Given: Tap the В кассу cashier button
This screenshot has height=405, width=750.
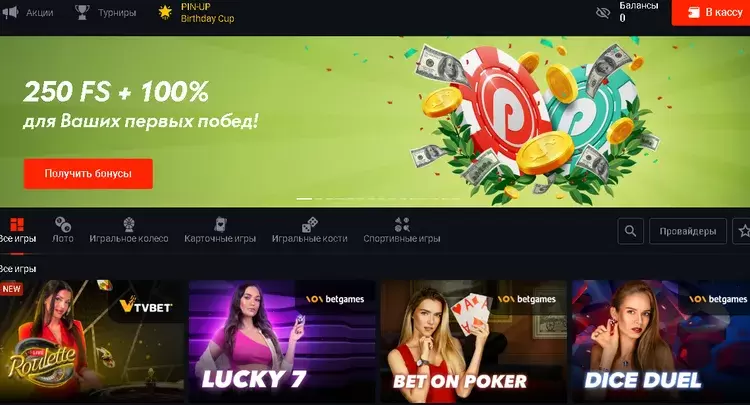Looking at the screenshot, I should (x=711, y=12).
